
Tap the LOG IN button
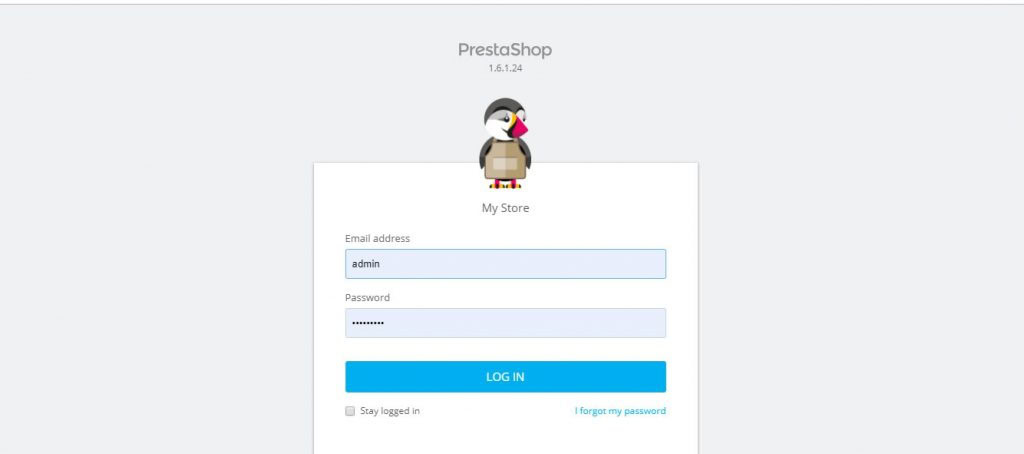(505, 377)
